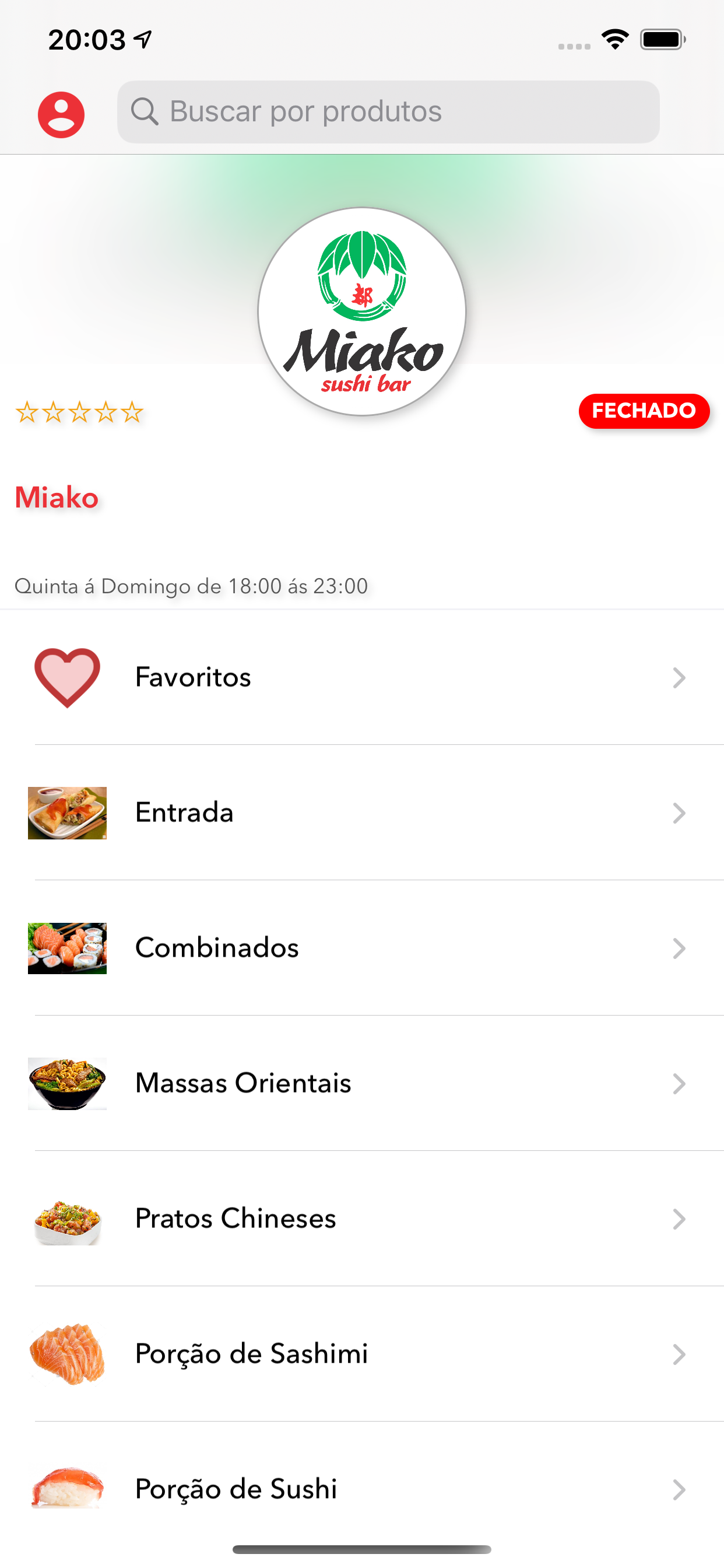The height and width of the screenshot is (1568, 724).
Task: Browse the Porção de Sashimi section
Action: click(x=362, y=1354)
